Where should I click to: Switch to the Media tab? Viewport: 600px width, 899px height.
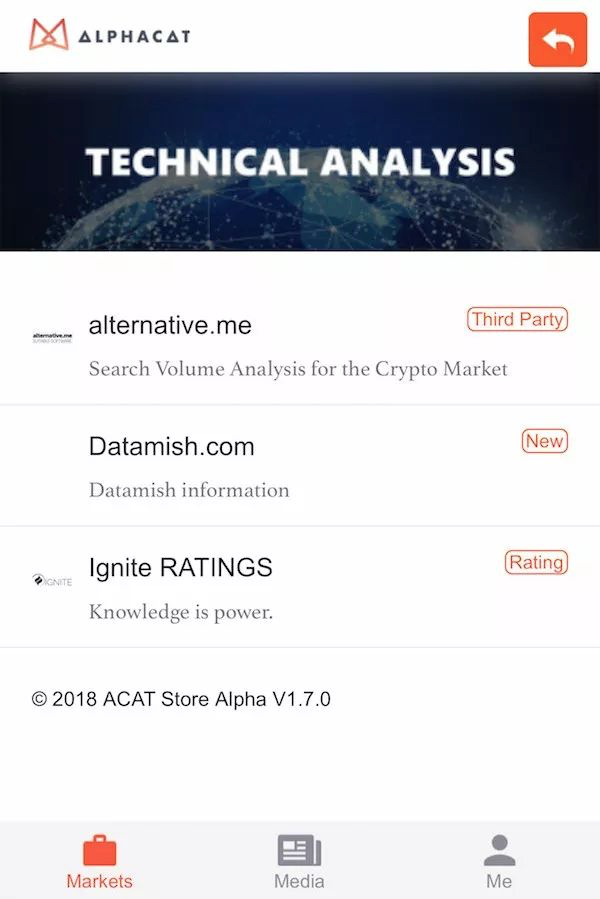click(x=299, y=862)
